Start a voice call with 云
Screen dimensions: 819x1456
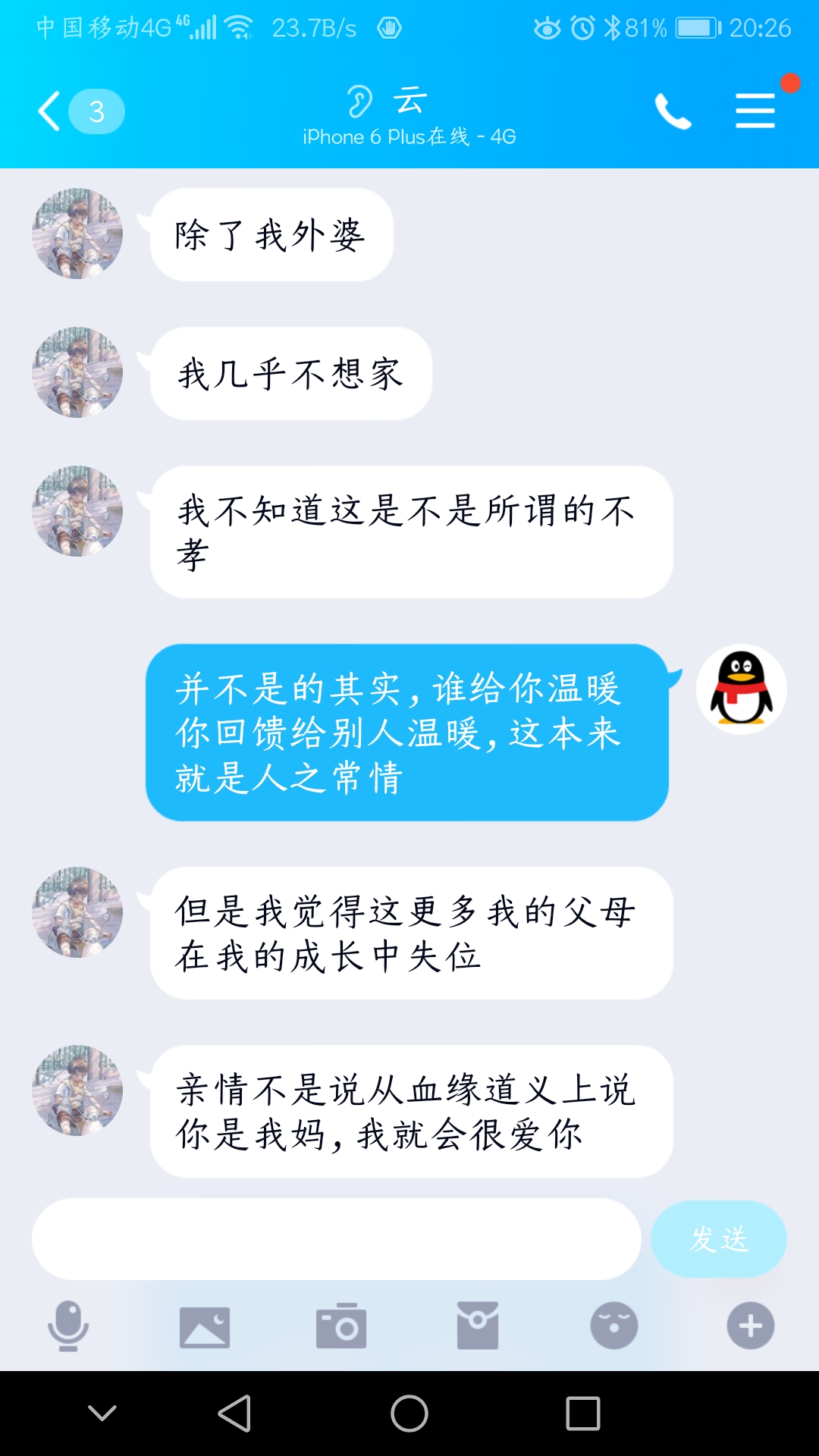click(673, 111)
